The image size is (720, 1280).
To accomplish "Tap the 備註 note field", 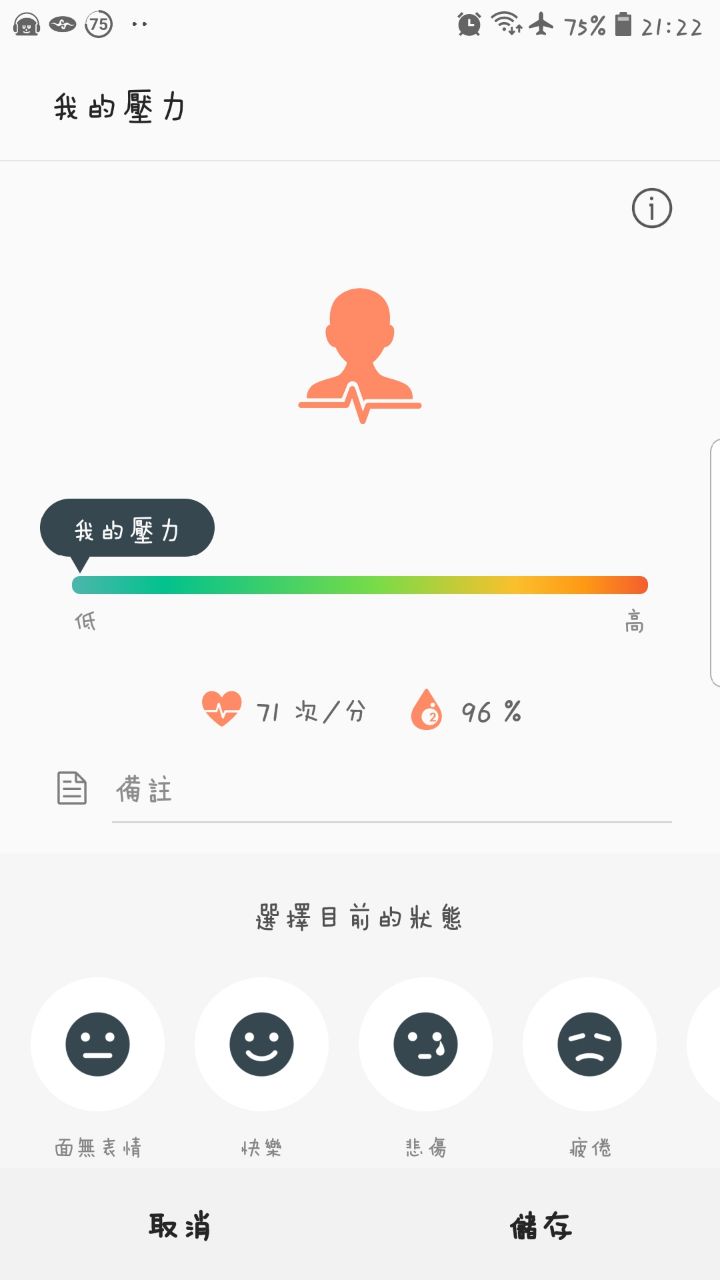I will [x=390, y=791].
